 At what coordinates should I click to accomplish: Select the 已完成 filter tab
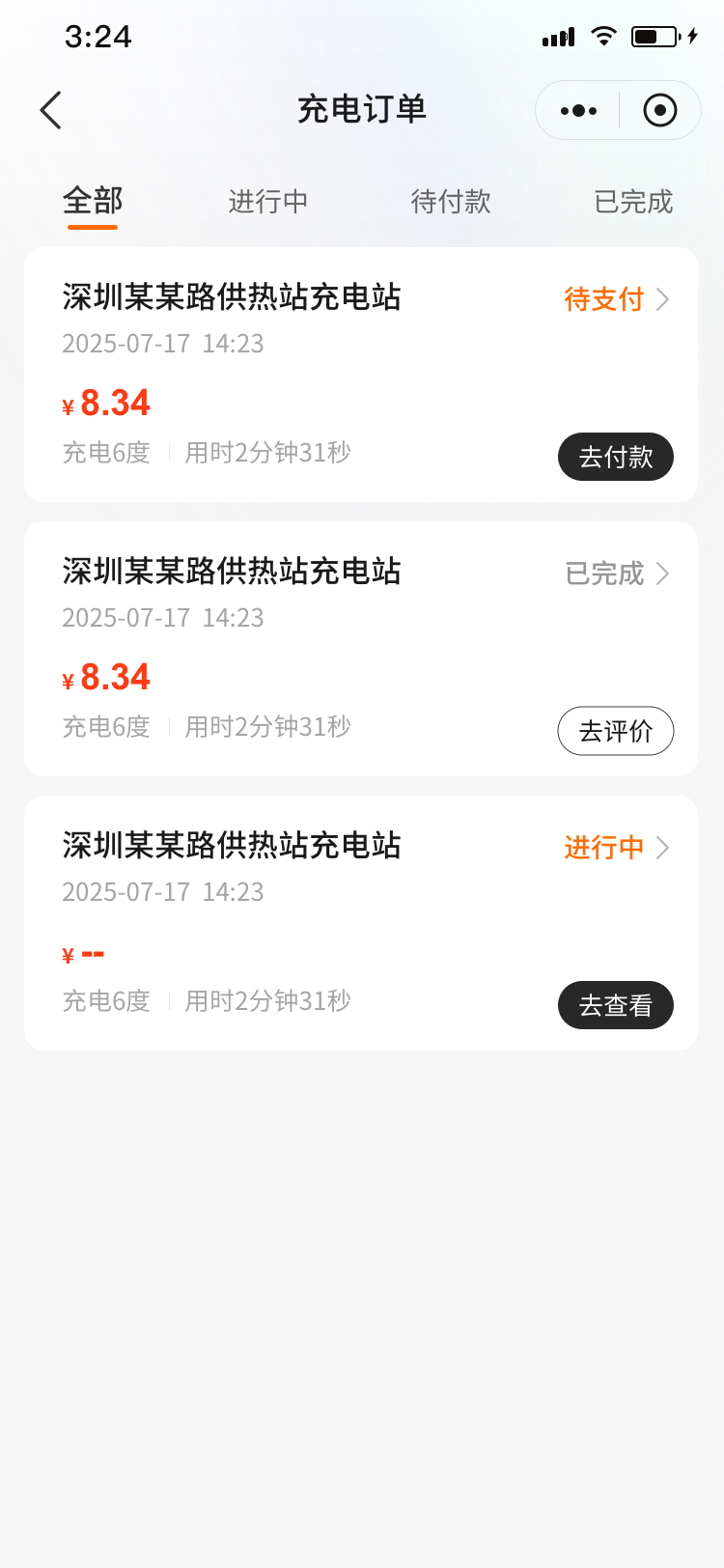633,202
